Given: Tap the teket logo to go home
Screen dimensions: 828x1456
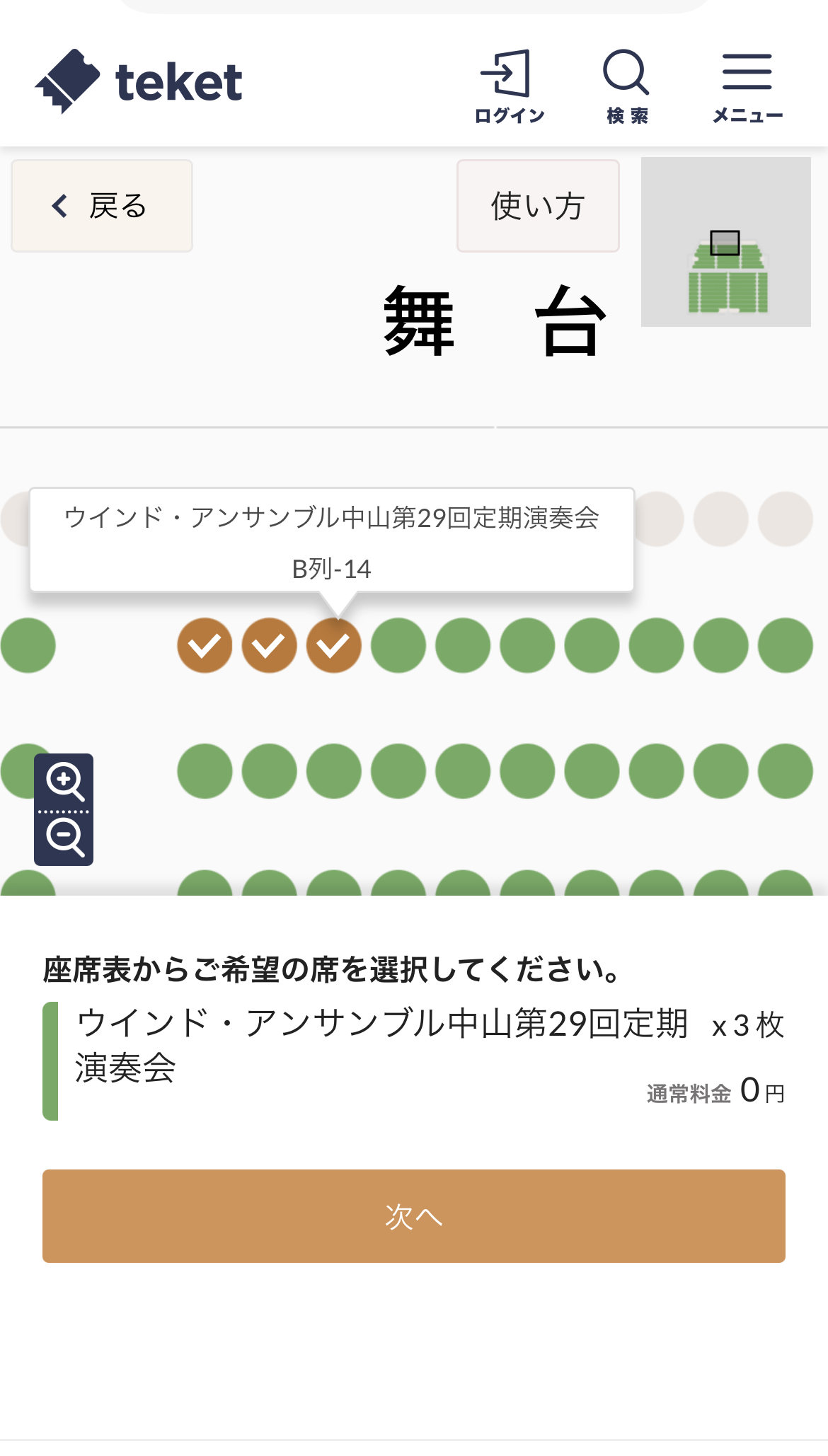Looking at the screenshot, I should (139, 81).
